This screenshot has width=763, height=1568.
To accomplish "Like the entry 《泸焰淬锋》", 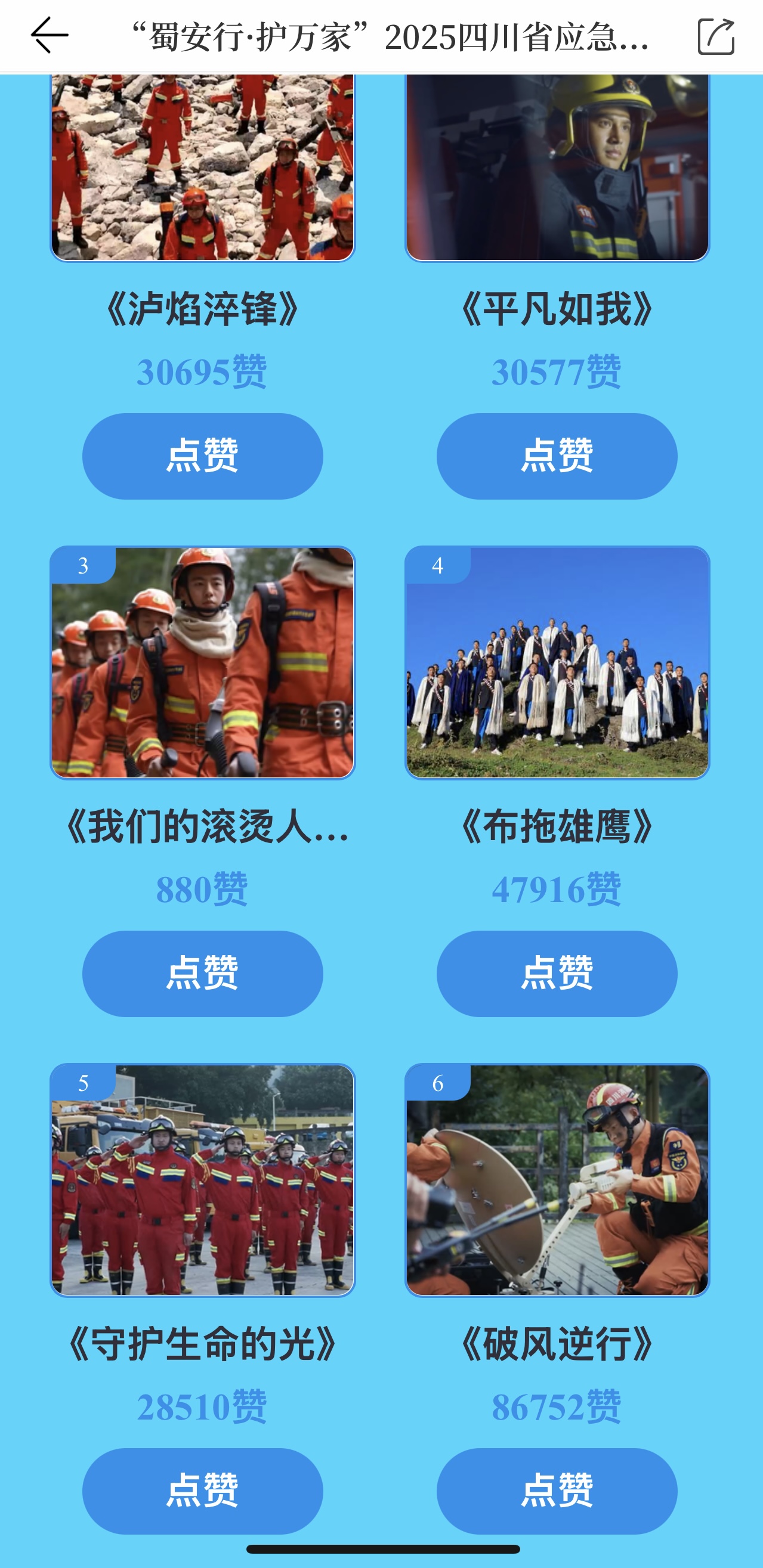I will point(202,456).
